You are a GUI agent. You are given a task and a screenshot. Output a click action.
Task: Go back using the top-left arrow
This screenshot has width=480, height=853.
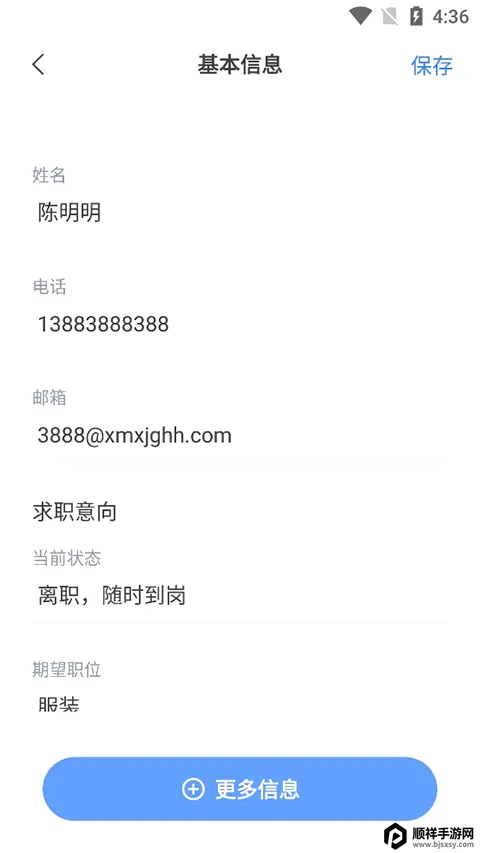[38, 65]
